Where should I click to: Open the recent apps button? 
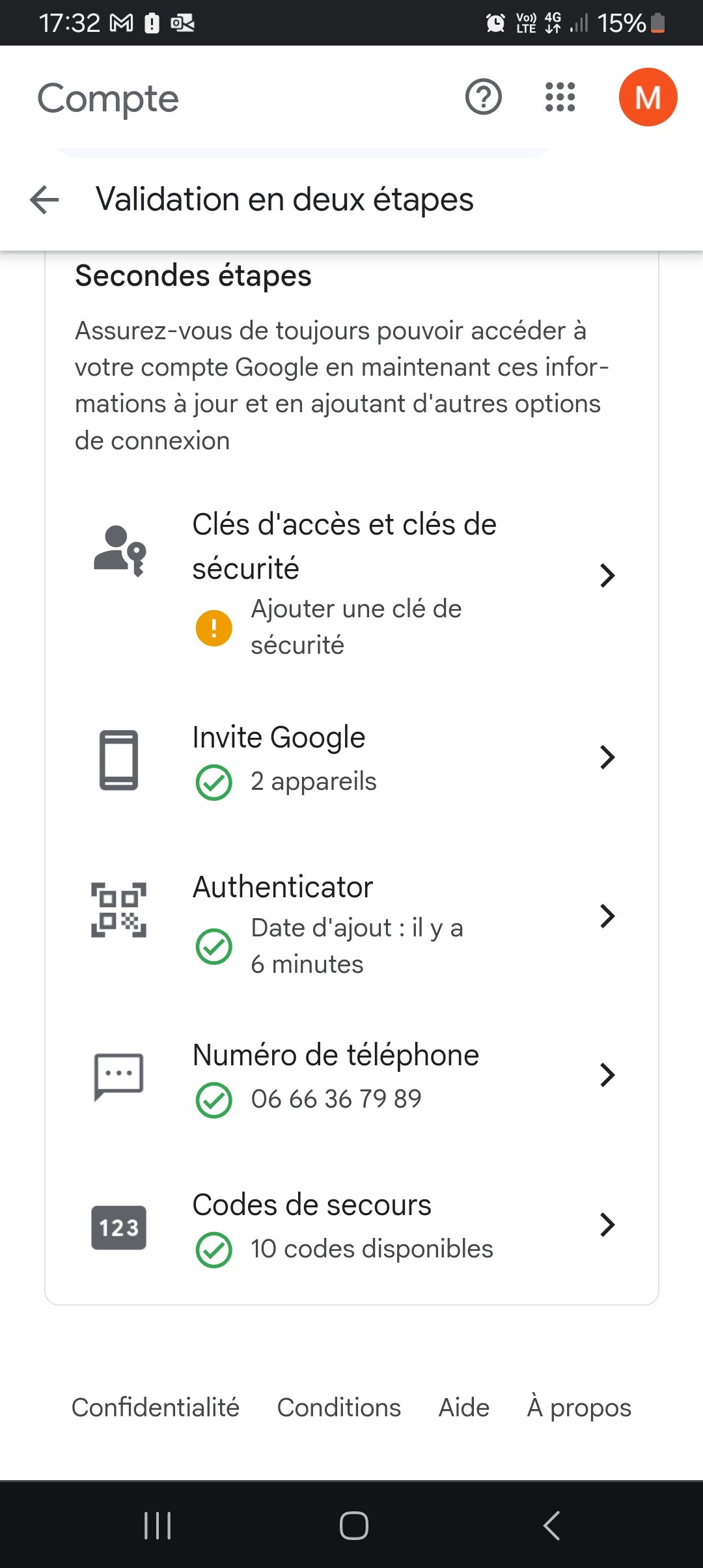pos(158,1525)
